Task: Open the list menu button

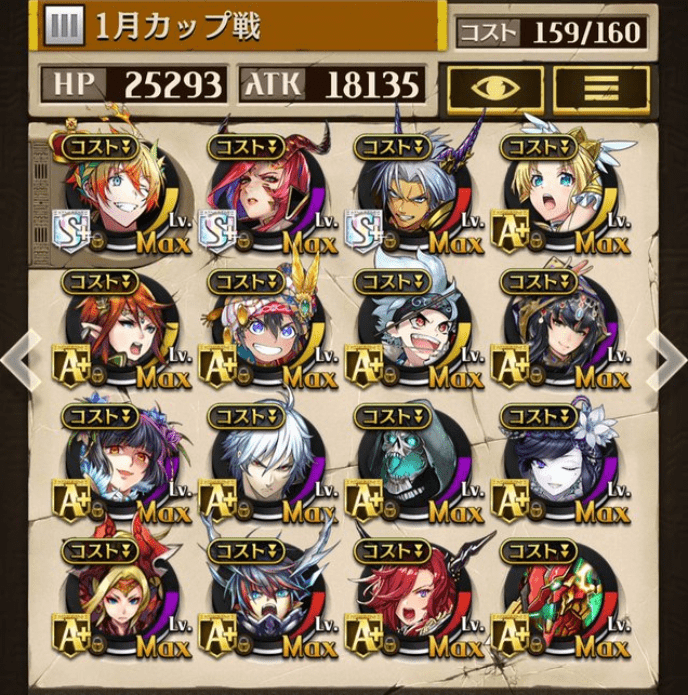Action: (x=601, y=87)
